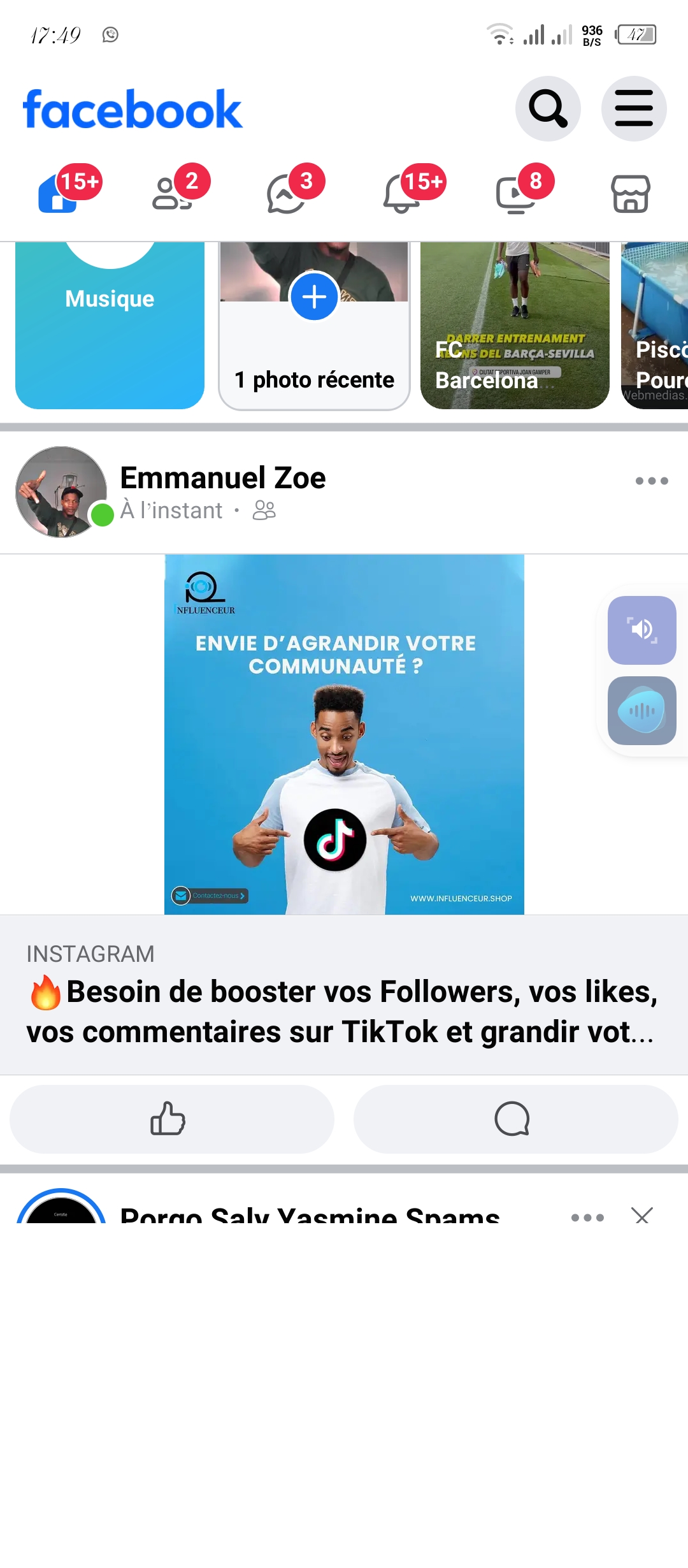Tap the floating voice waveform button

coord(641,711)
